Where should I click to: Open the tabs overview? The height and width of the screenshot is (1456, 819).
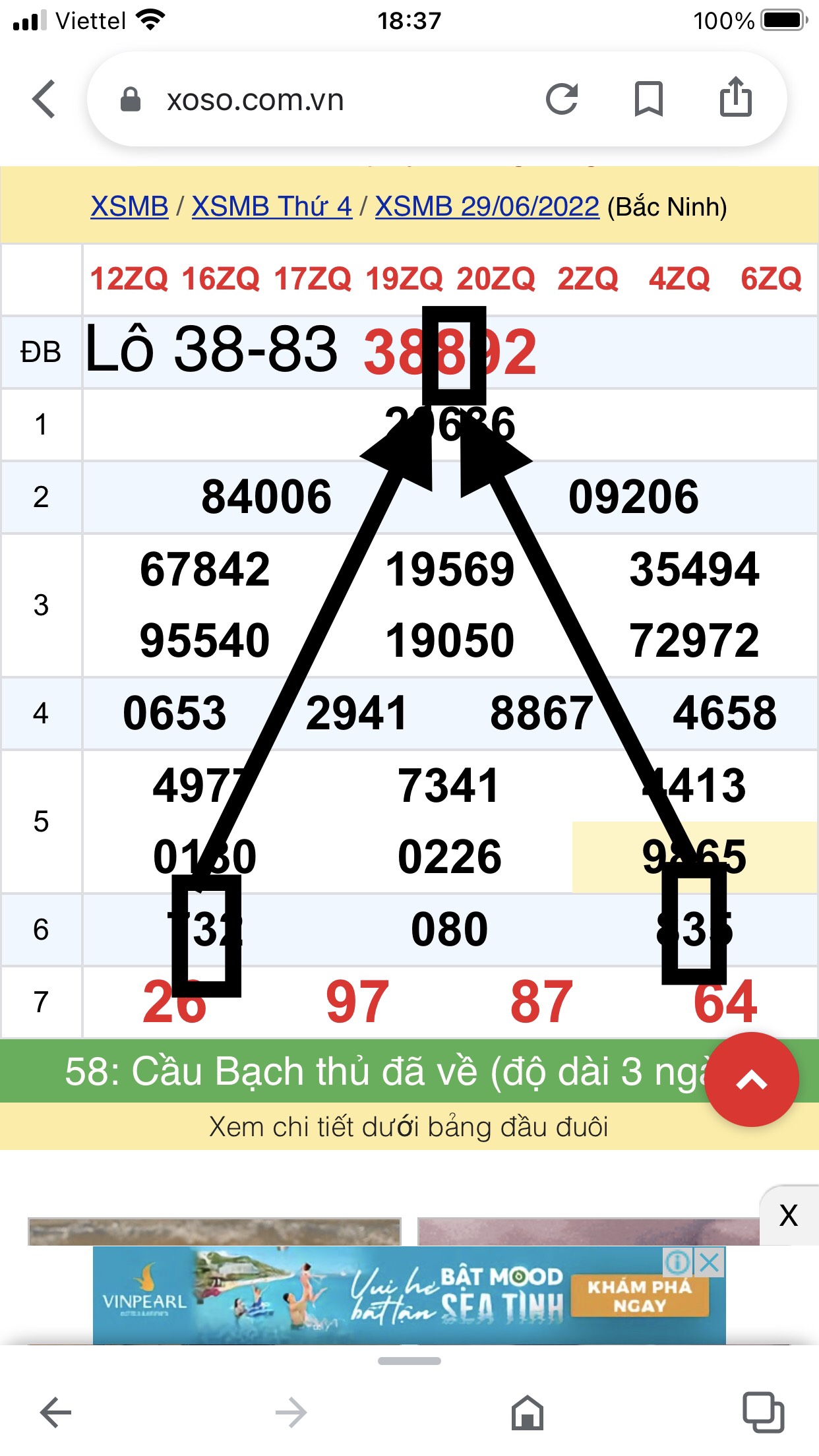click(x=763, y=1412)
